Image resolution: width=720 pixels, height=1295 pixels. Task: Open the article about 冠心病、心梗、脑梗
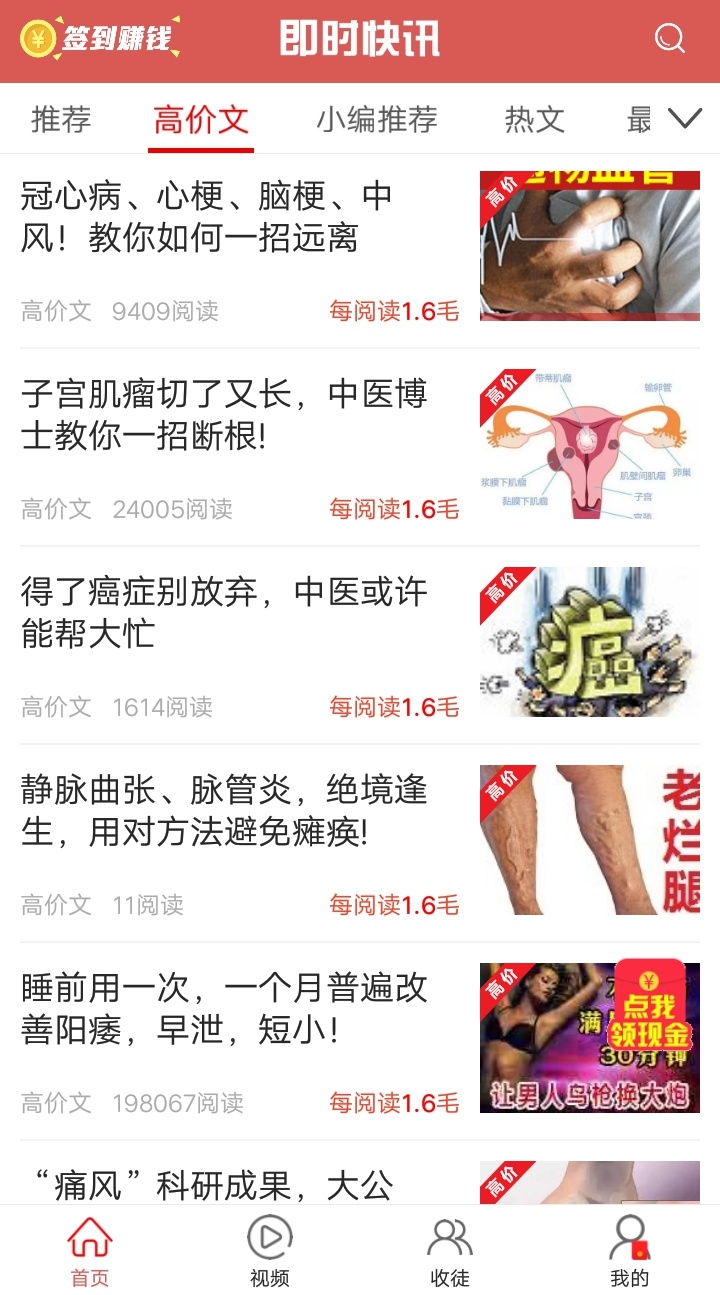click(x=360, y=249)
